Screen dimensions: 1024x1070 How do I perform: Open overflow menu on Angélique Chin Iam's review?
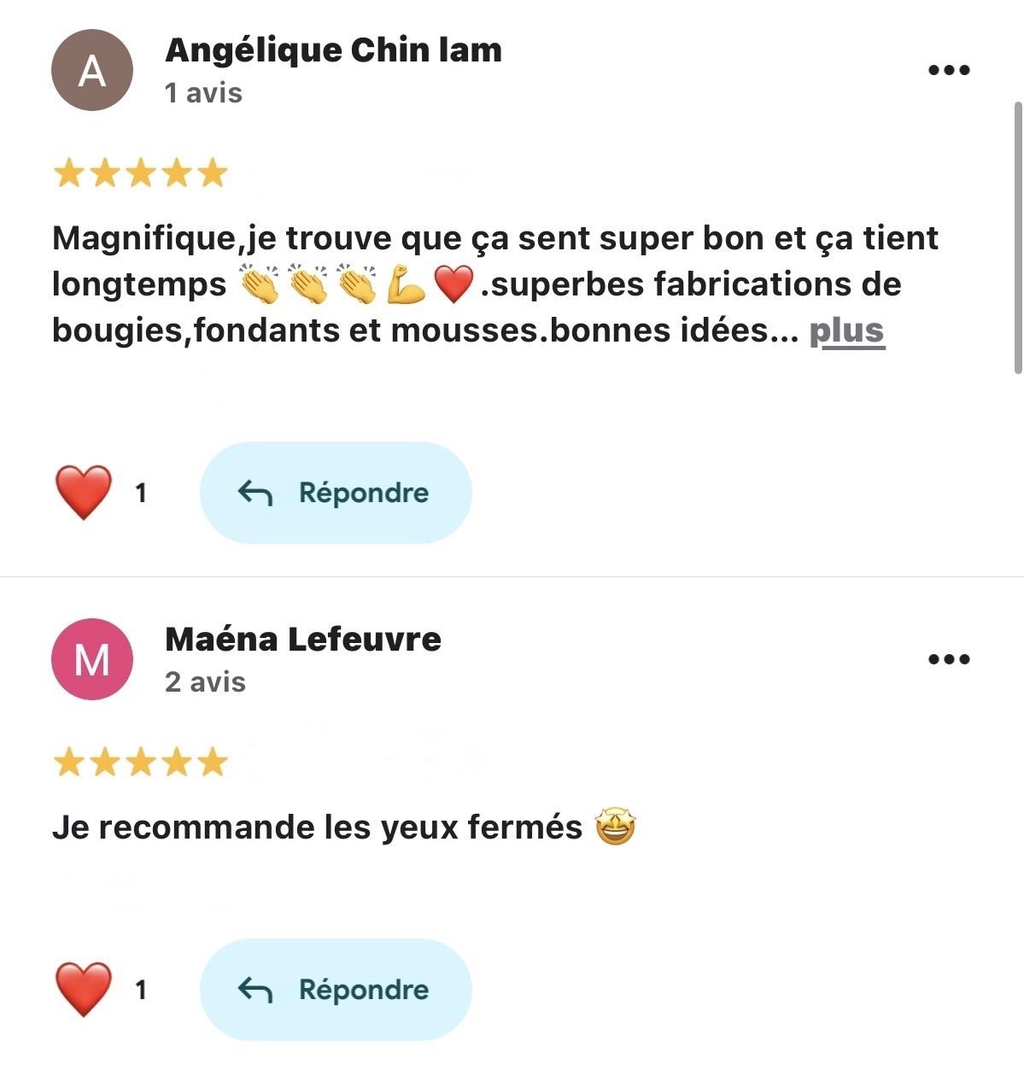coord(949,70)
